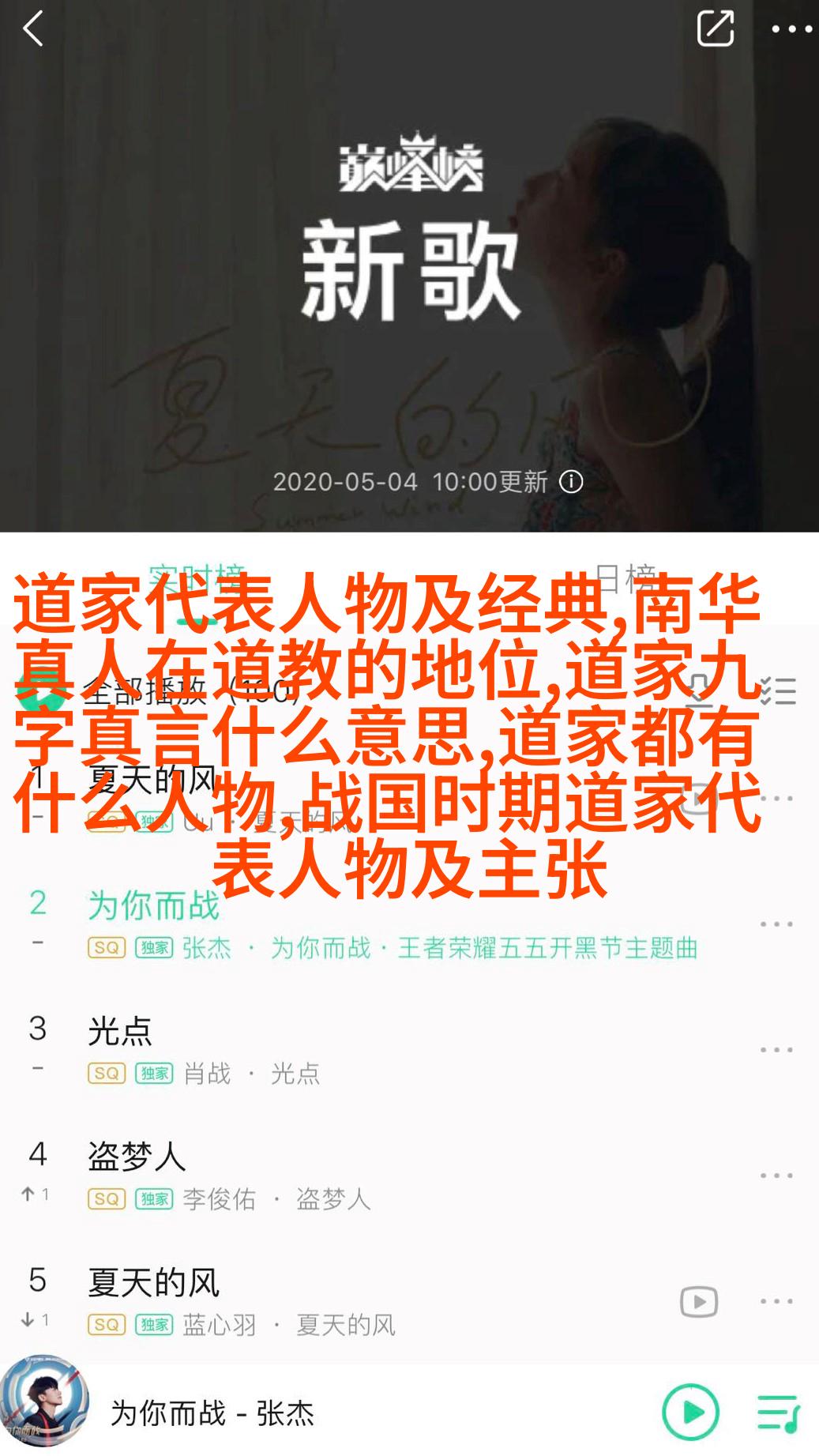Resume playback in the mini player
819x1456 pixels.
point(690,1412)
